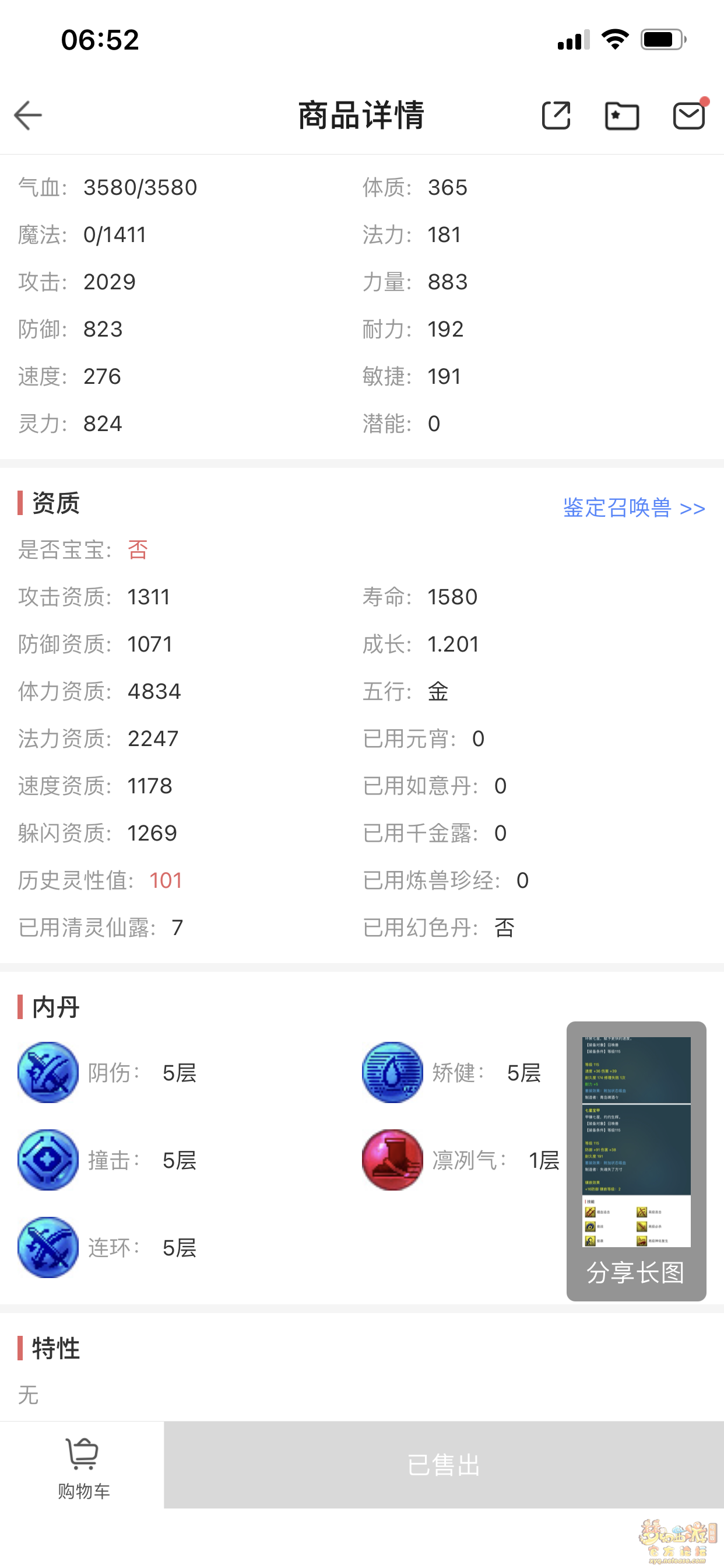Go back from the 商品详情 page
The height and width of the screenshot is (1568, 724).
coord(28,116)
